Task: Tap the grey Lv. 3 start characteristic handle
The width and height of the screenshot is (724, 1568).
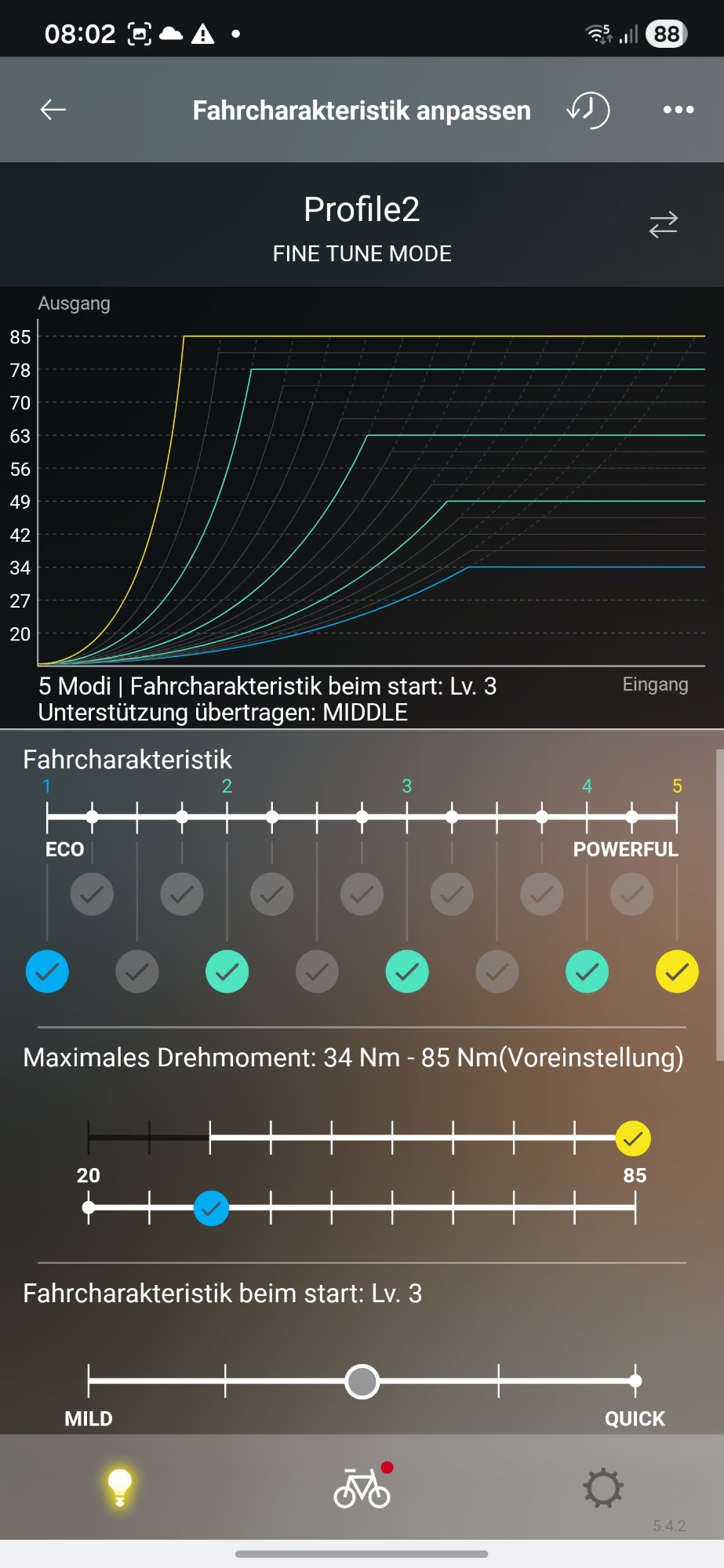Action: pos(362,1381)
